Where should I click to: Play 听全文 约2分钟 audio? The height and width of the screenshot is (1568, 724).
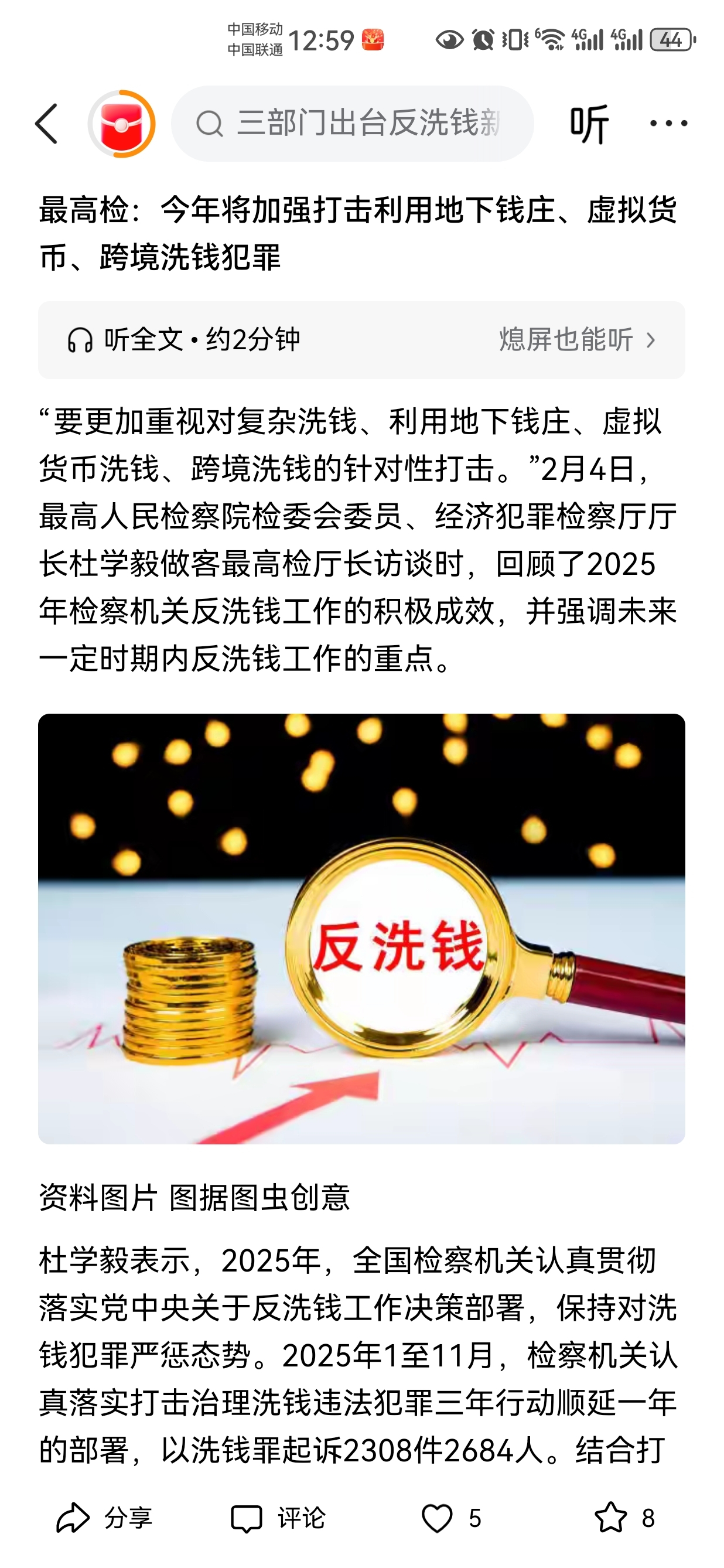coord(184,340)
